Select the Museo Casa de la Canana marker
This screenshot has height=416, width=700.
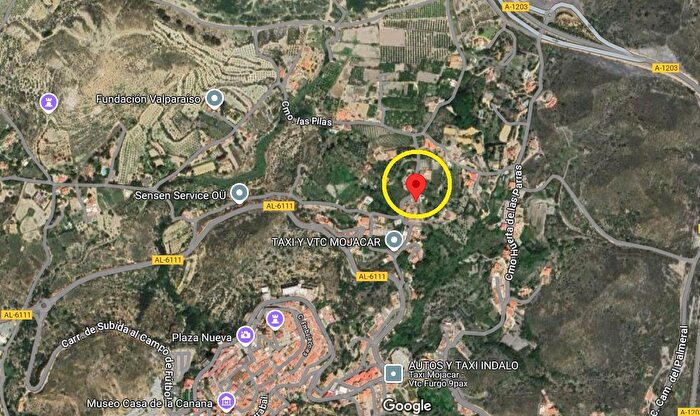227,402
